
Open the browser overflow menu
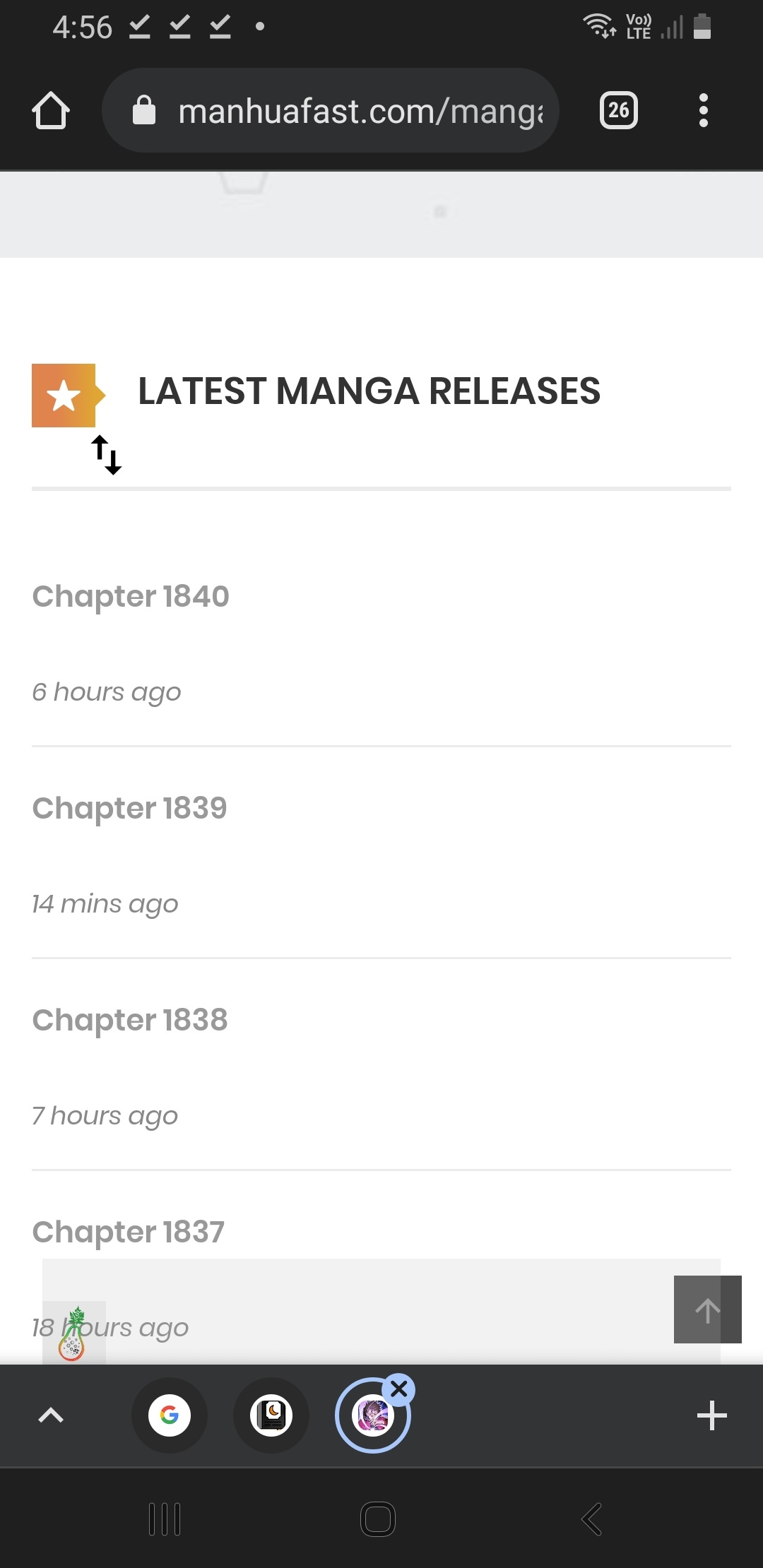tap(703, 110)
